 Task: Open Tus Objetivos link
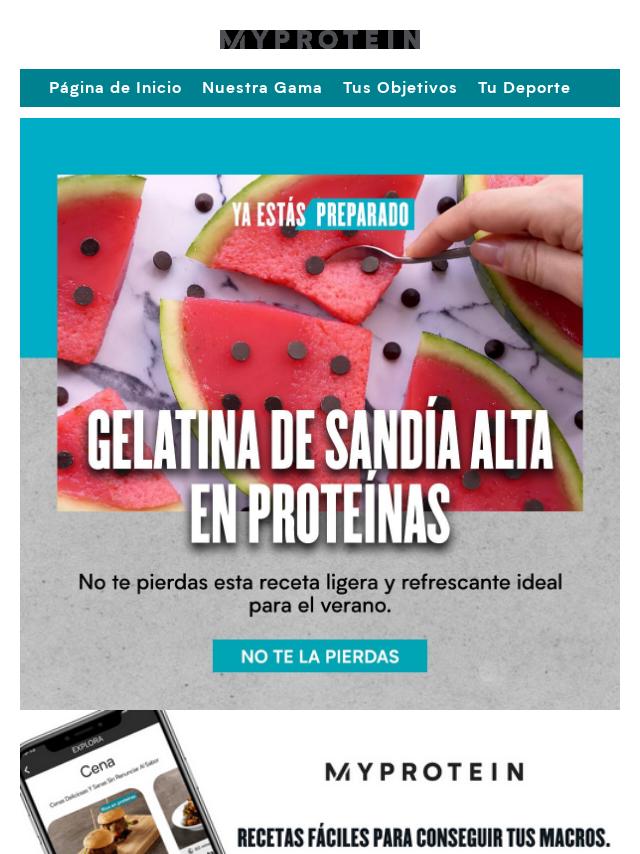399,88
